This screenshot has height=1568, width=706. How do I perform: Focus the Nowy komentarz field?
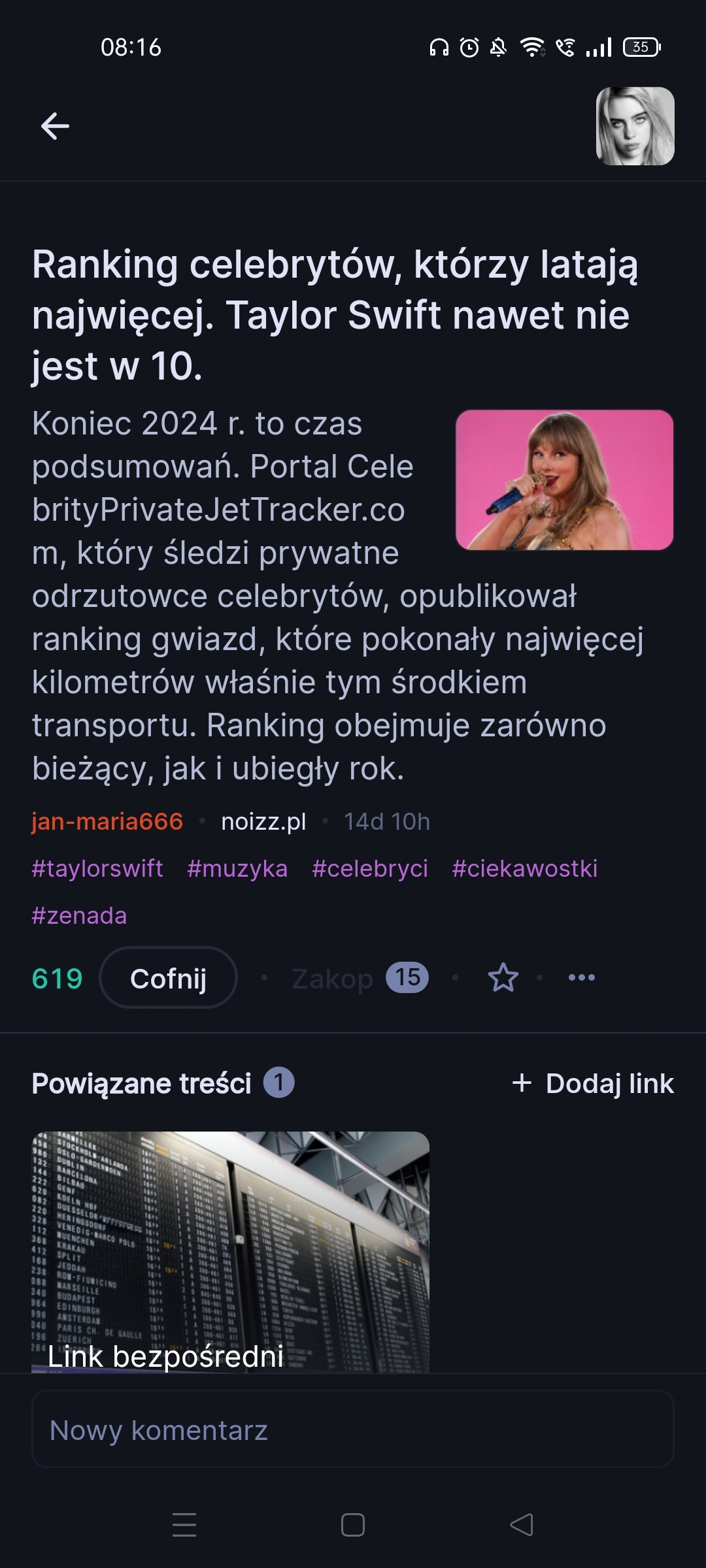[x=352, y=1431]
